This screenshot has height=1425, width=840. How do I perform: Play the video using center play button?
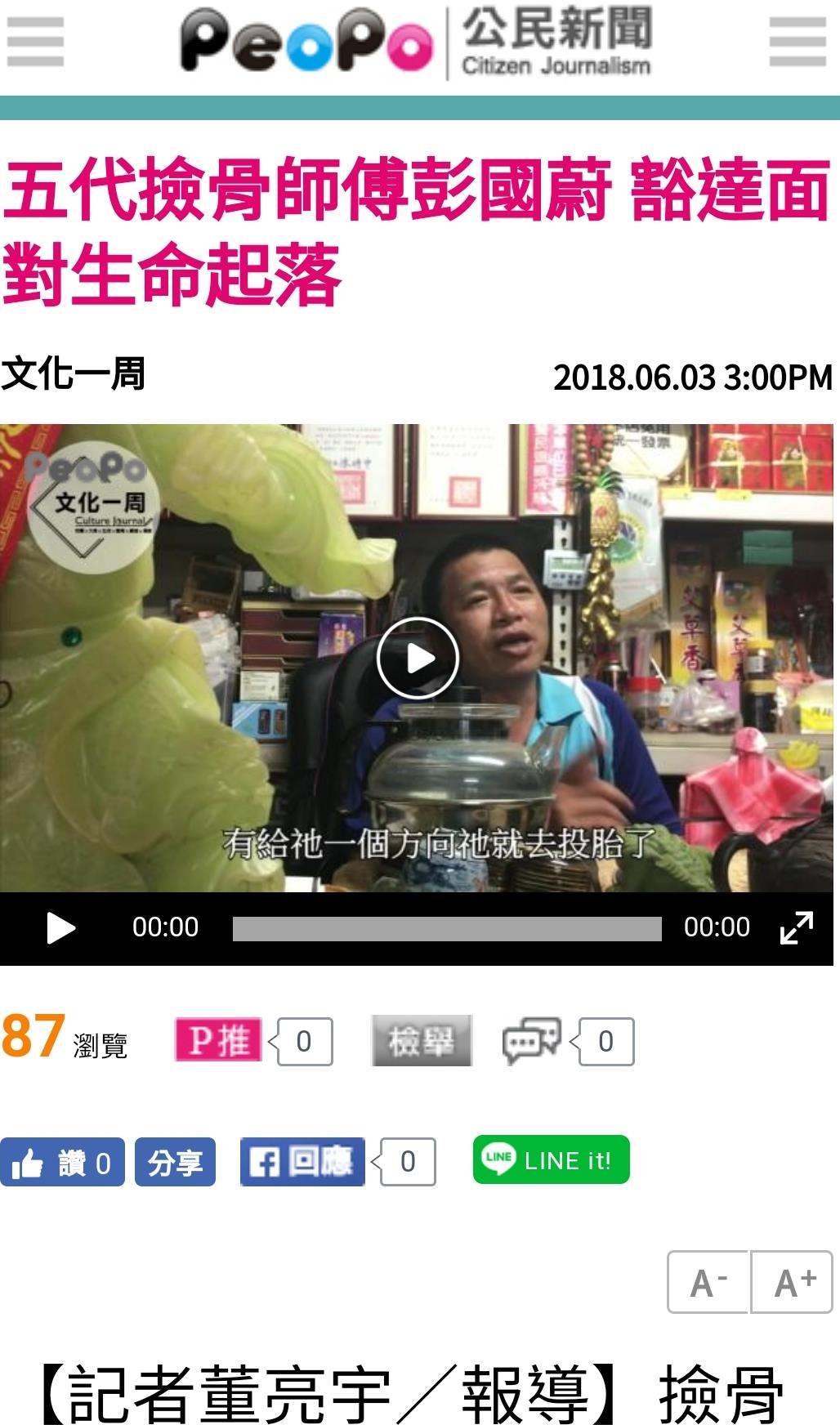pyautogui.click(x=418, y=658)
